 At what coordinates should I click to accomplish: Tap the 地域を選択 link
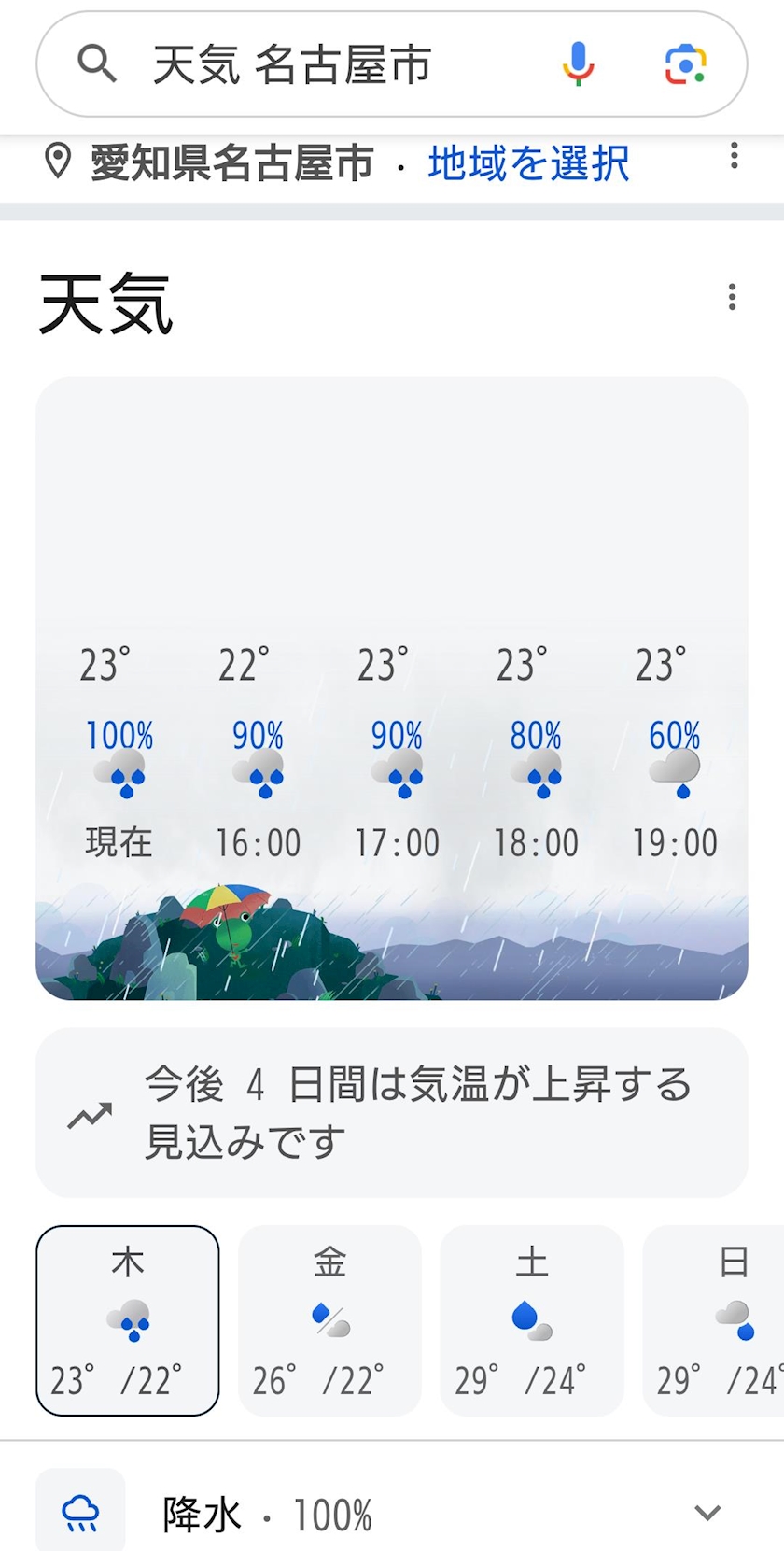click(528, 163)
